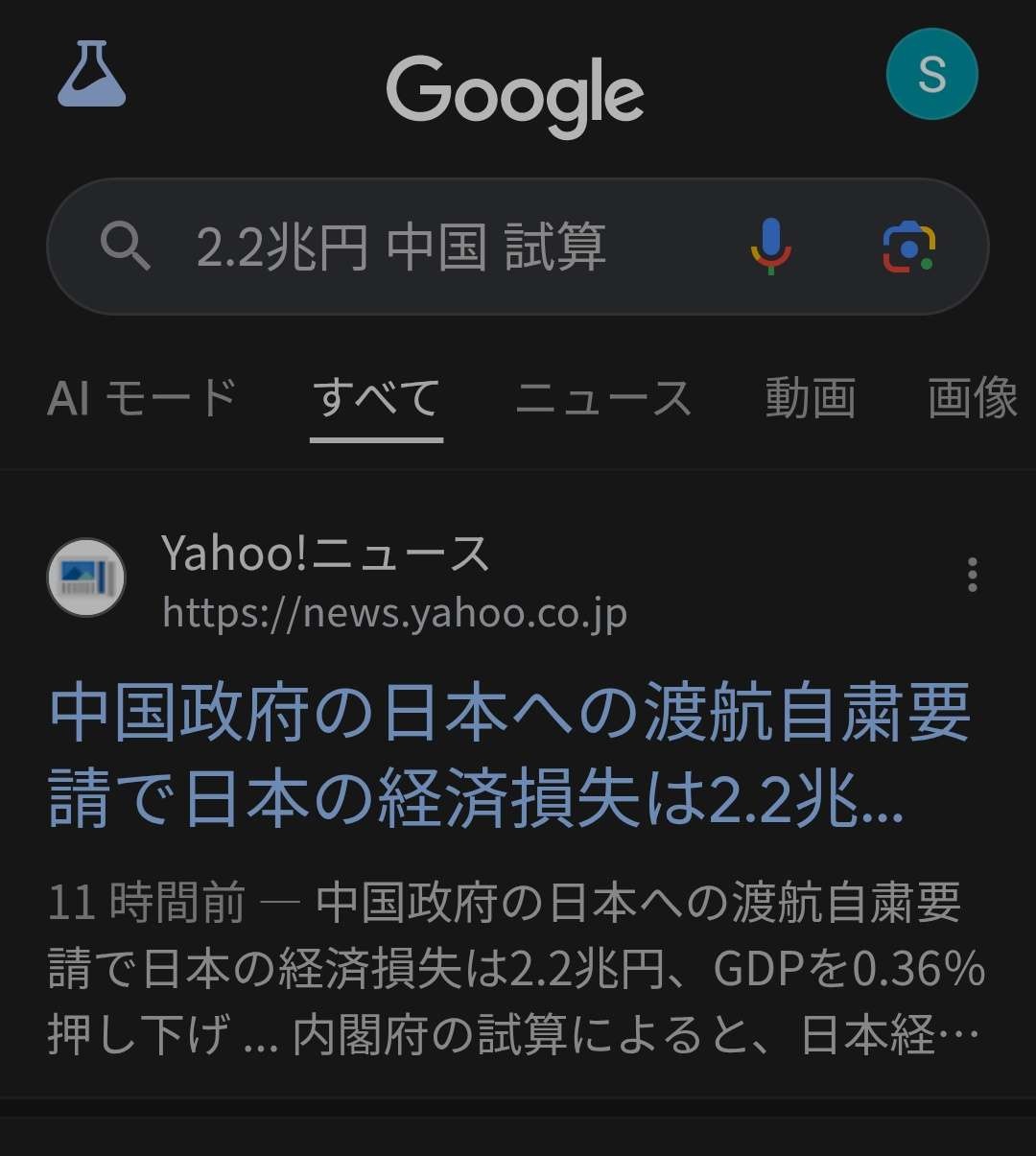
Task: Open Search Labs flask icon
Action: click(x=92, y=74)
